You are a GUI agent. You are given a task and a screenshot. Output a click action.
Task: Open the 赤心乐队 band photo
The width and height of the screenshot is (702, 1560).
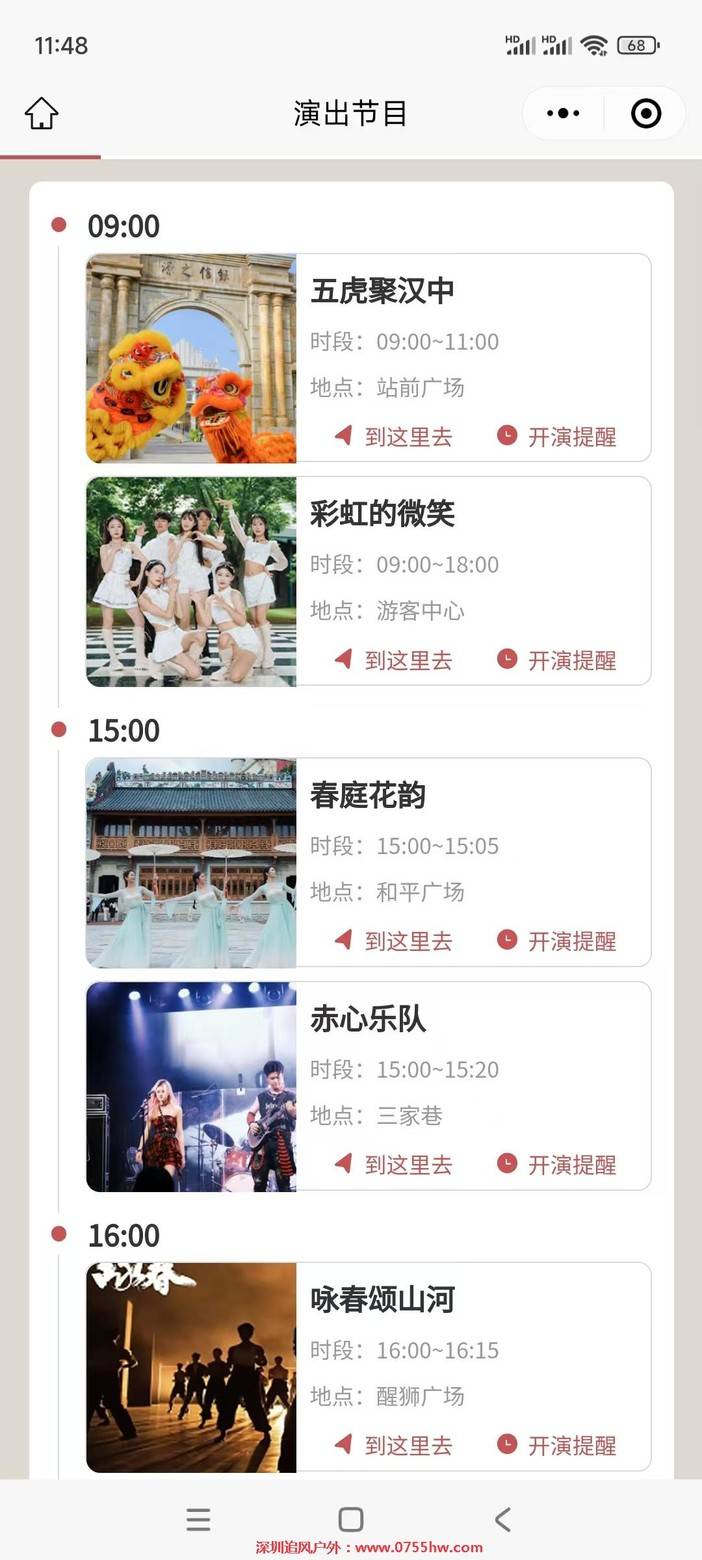coord(191,1086)
